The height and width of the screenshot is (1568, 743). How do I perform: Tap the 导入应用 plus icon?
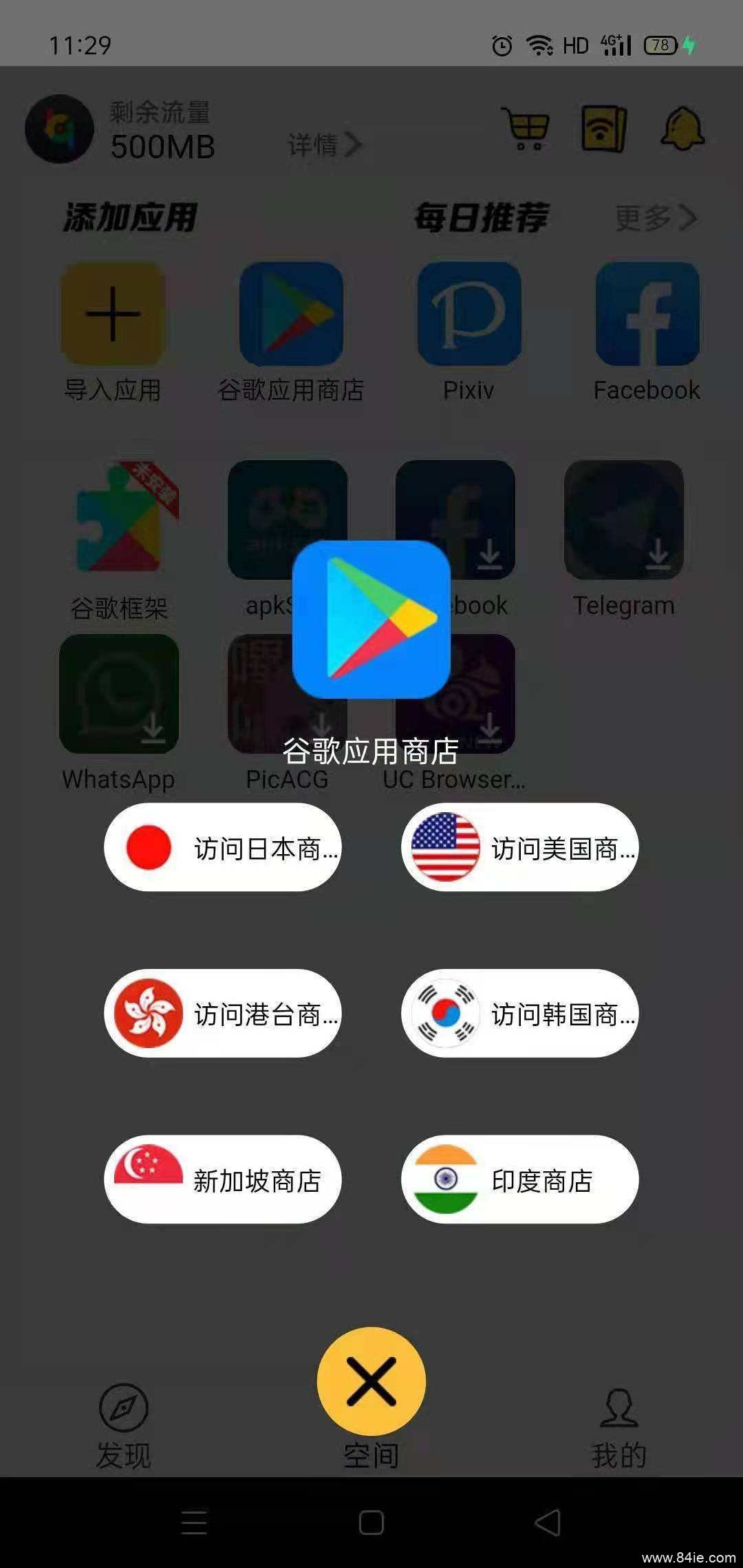tap(112, 316)
